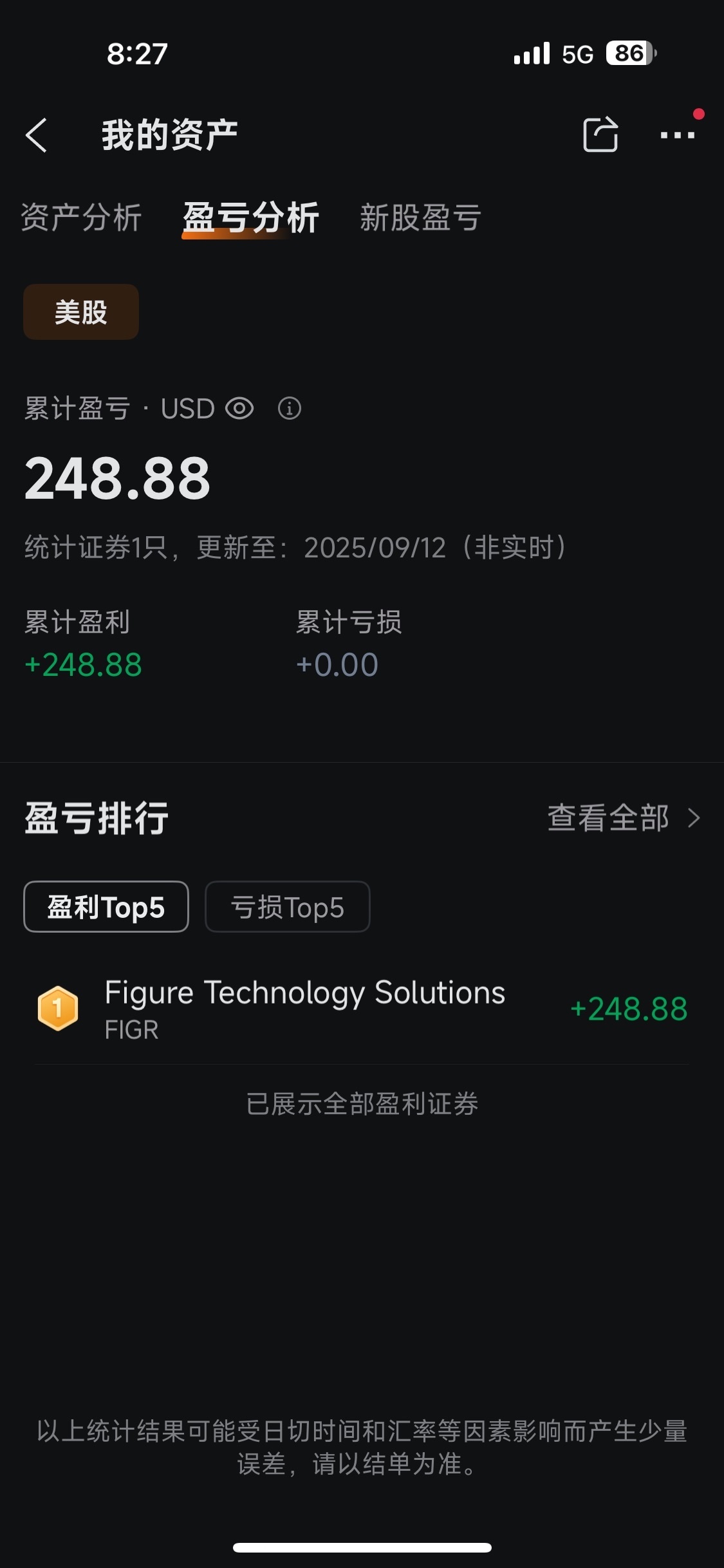Viewport: 724px width, 1568px height.
Task: Switch to the 新股盈亏 tab
Action: tap(419, 219)
